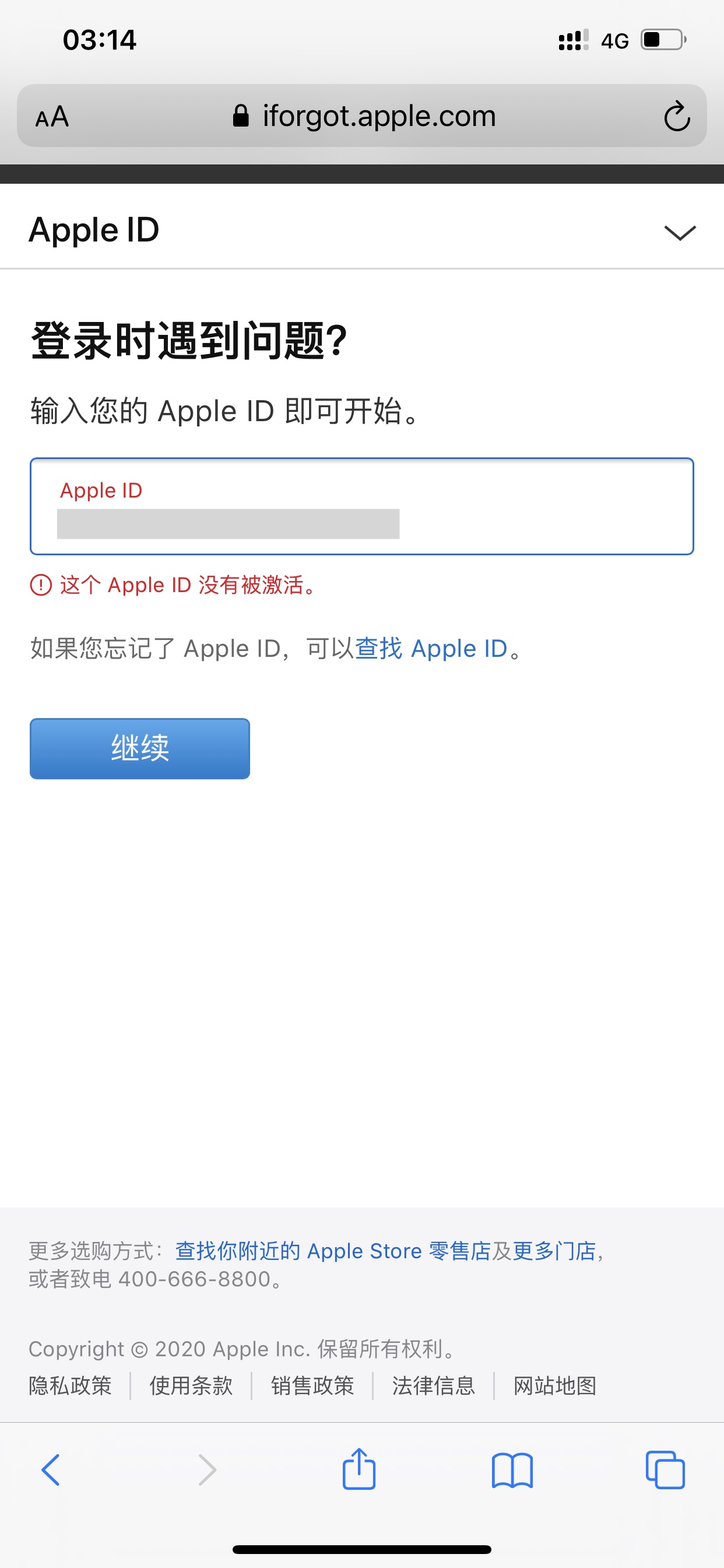Screen dimensions: 724x1568
Task: Tap the Apple ID input field
Action: [x=361, y=506]
